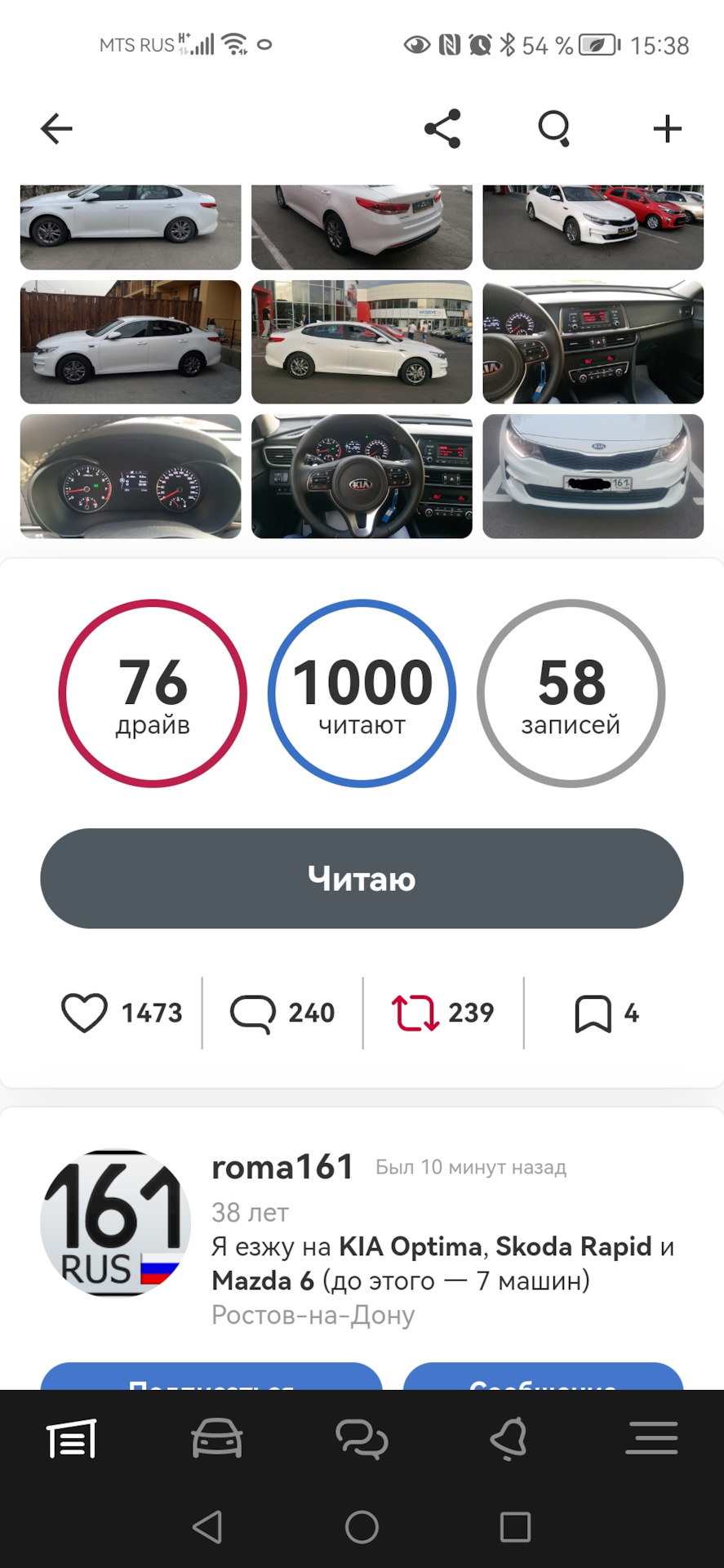View the front bumper photo with plate
Image resolution: width=724 pixels, height=1568 pixels.
(x=593, y=476)
